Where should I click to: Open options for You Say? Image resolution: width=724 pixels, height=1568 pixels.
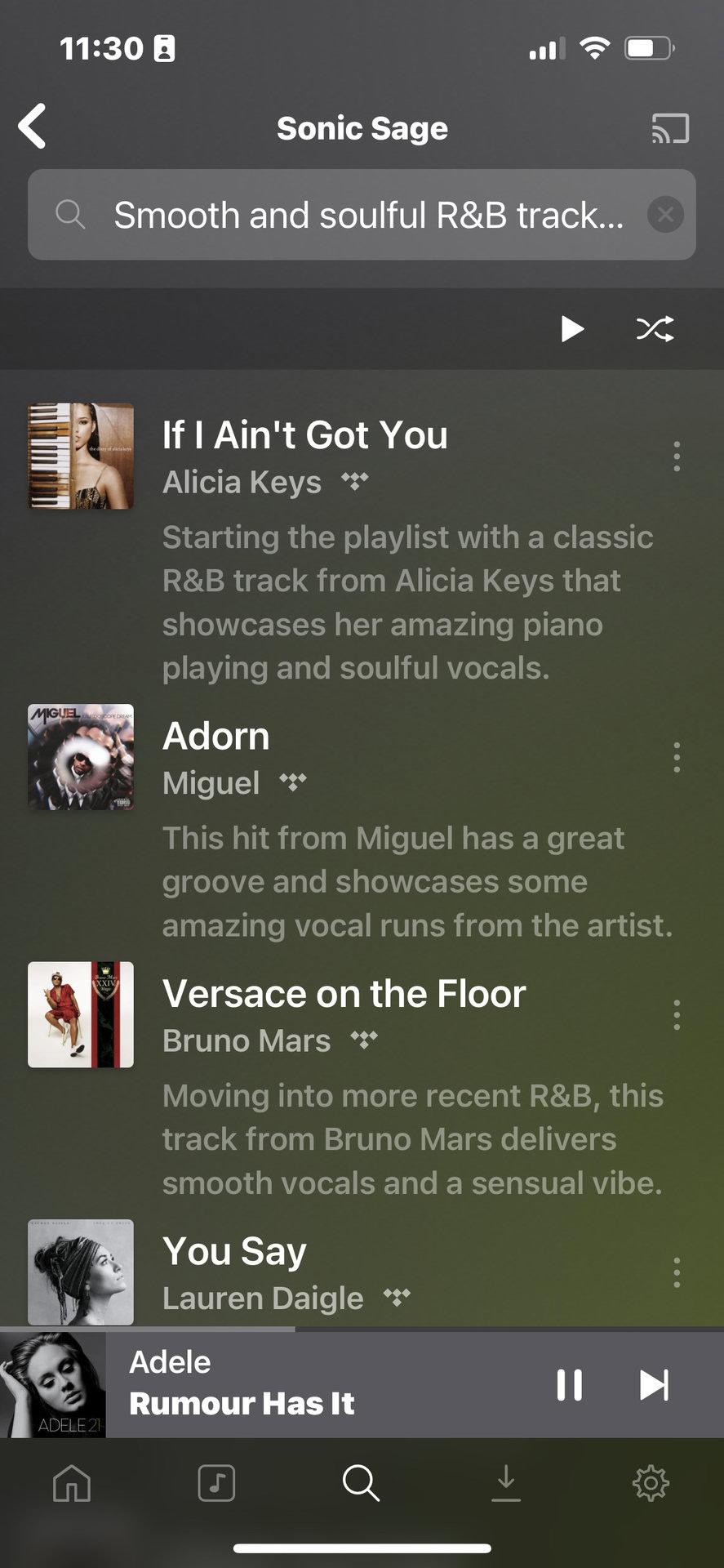(x=676, y=1272)
